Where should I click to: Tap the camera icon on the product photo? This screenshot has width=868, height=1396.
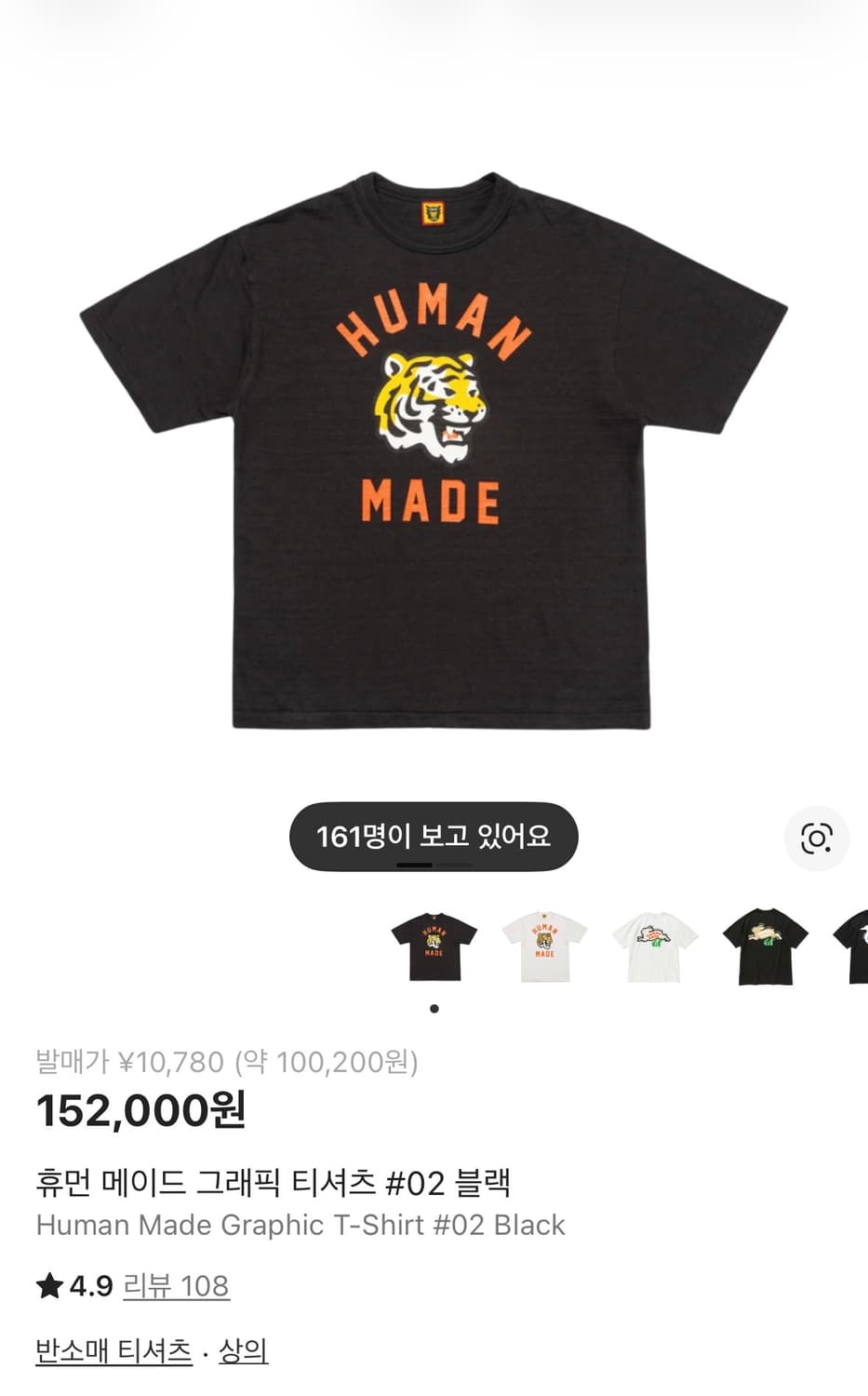point(816,839)
